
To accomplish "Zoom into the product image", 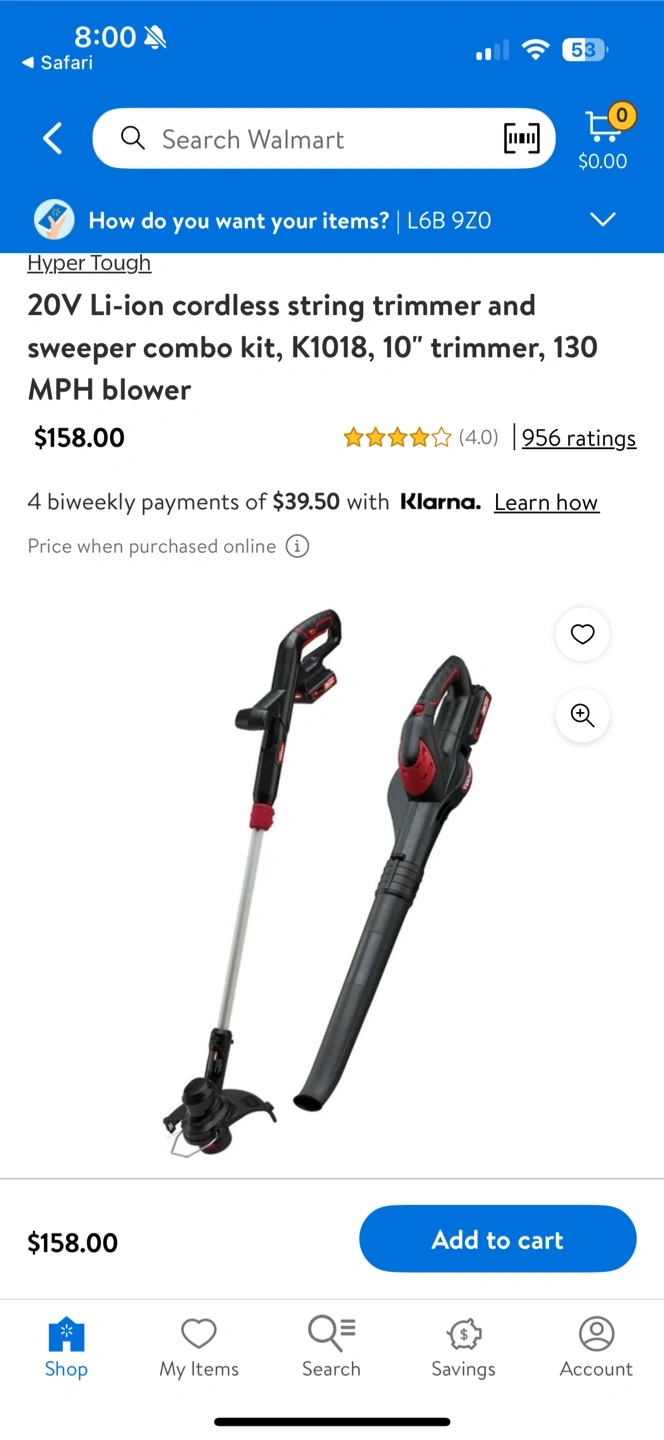I will click(582, 715).
